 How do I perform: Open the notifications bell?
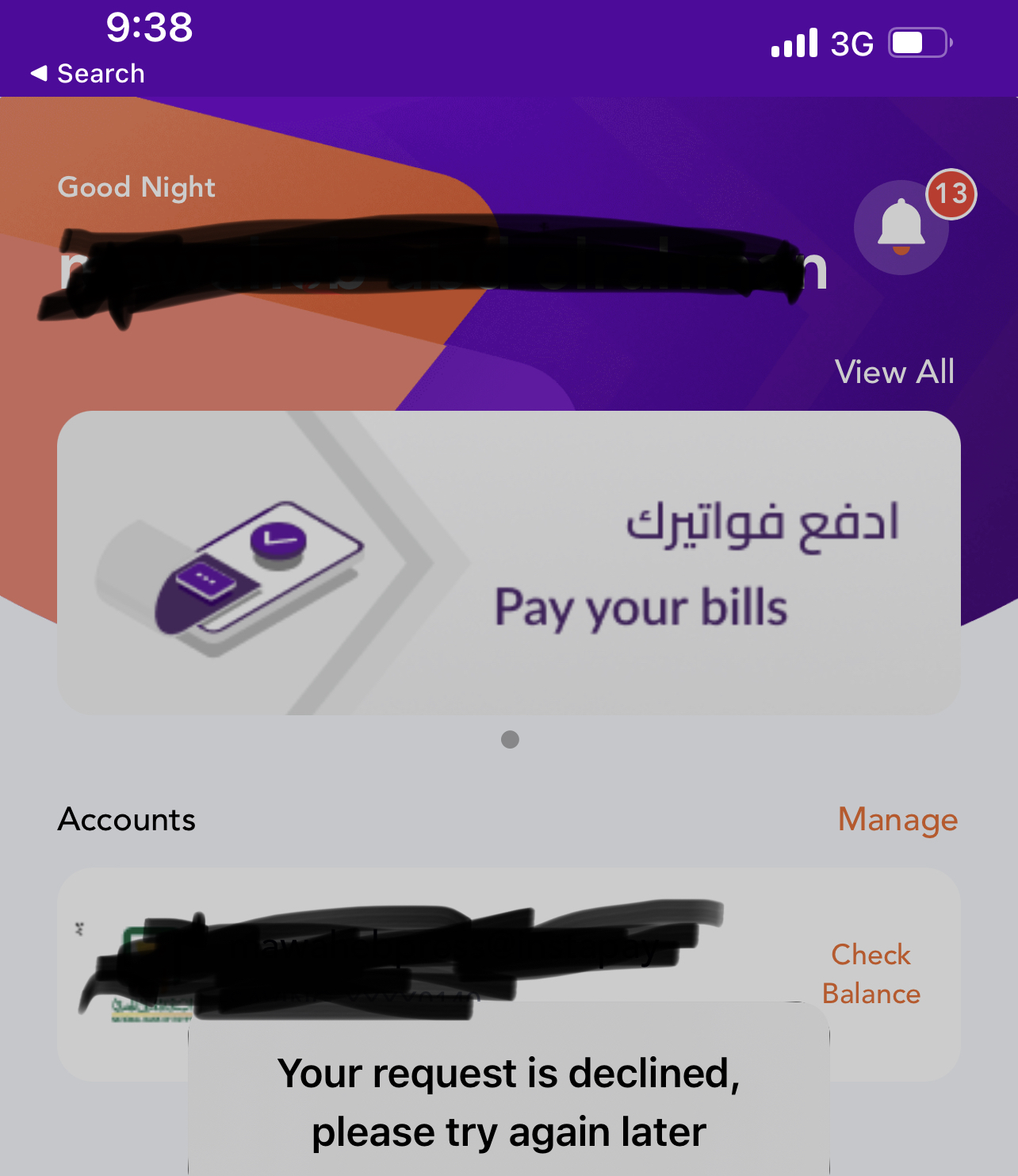[x=901, y=228]
